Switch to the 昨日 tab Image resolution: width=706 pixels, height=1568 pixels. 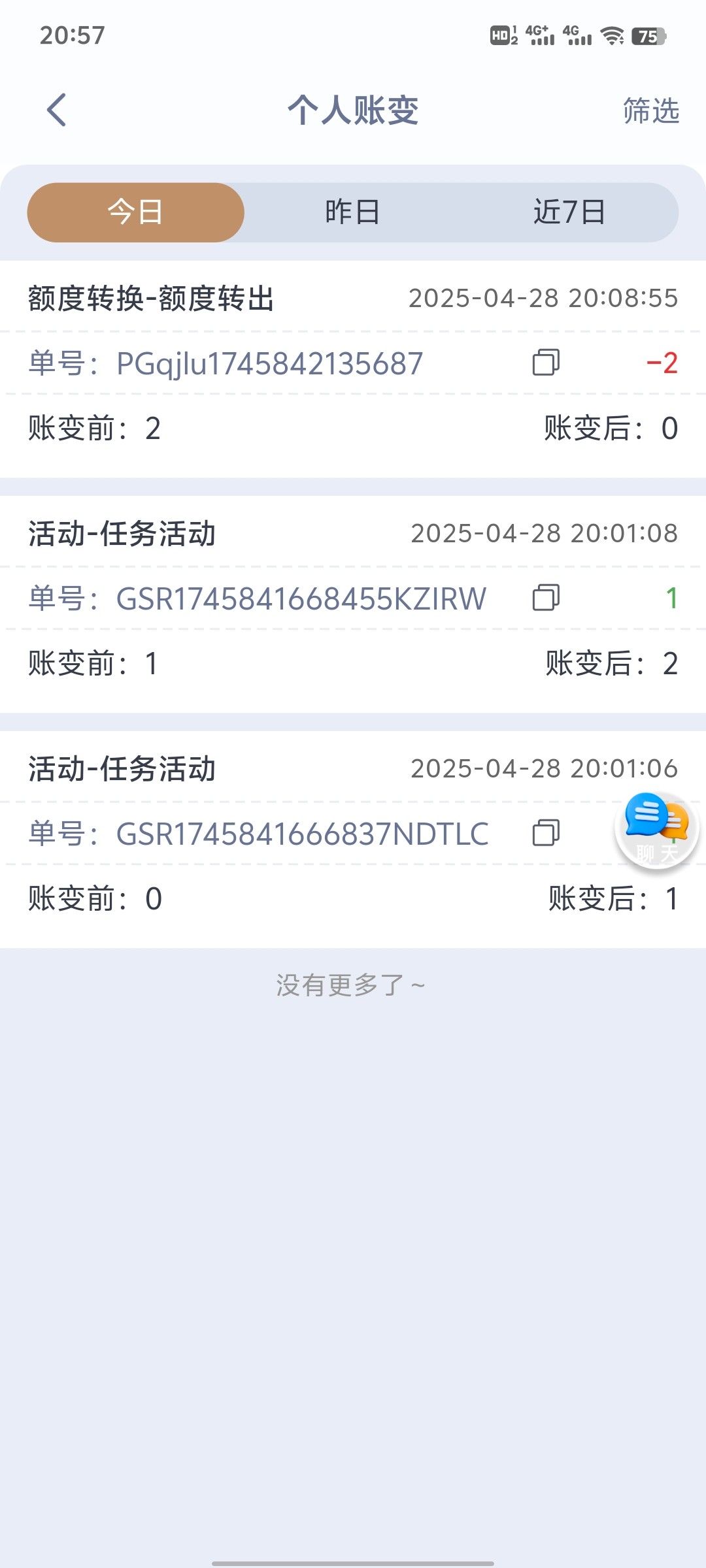coord(353,212)
